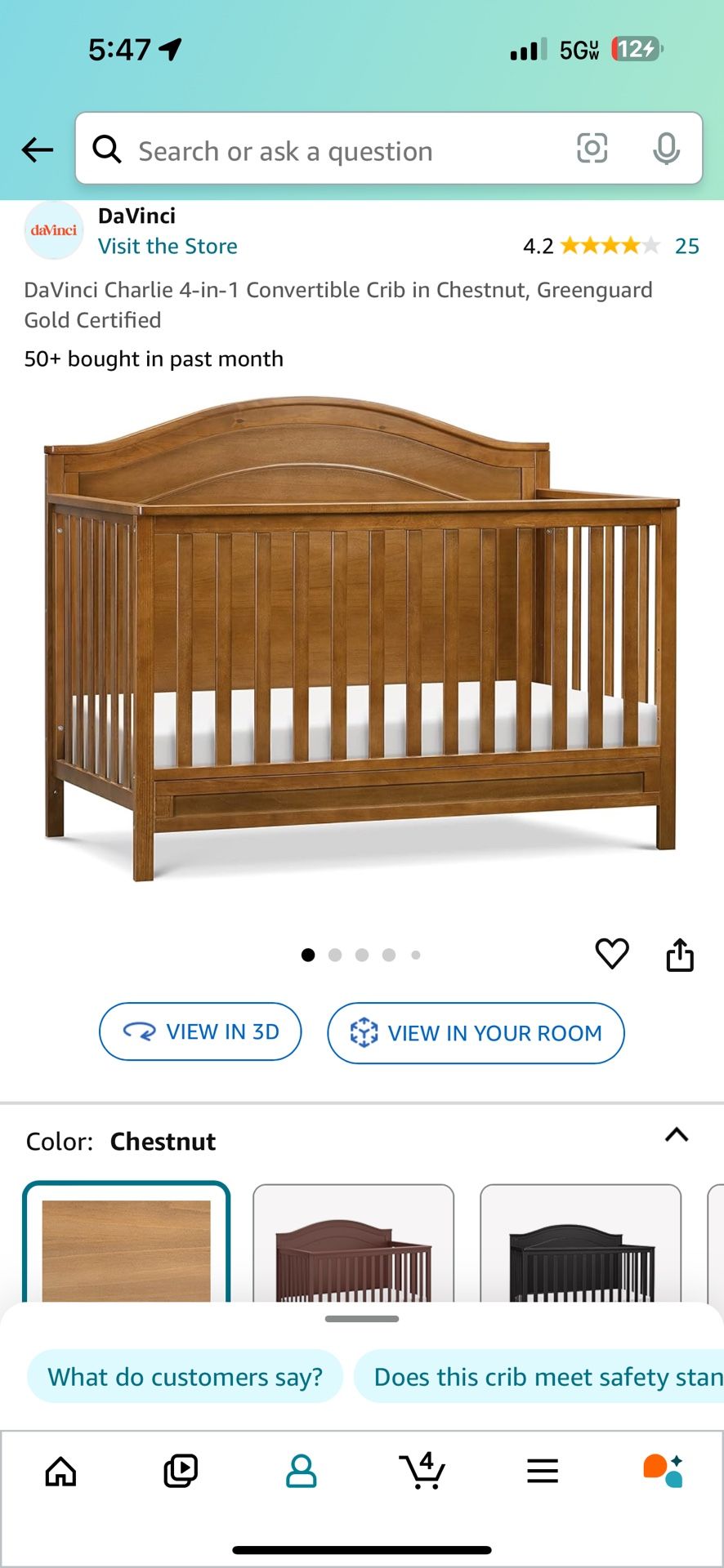Launch View in Your Room
Viewport: 724px width, 1568px height.
point(476,1033)
